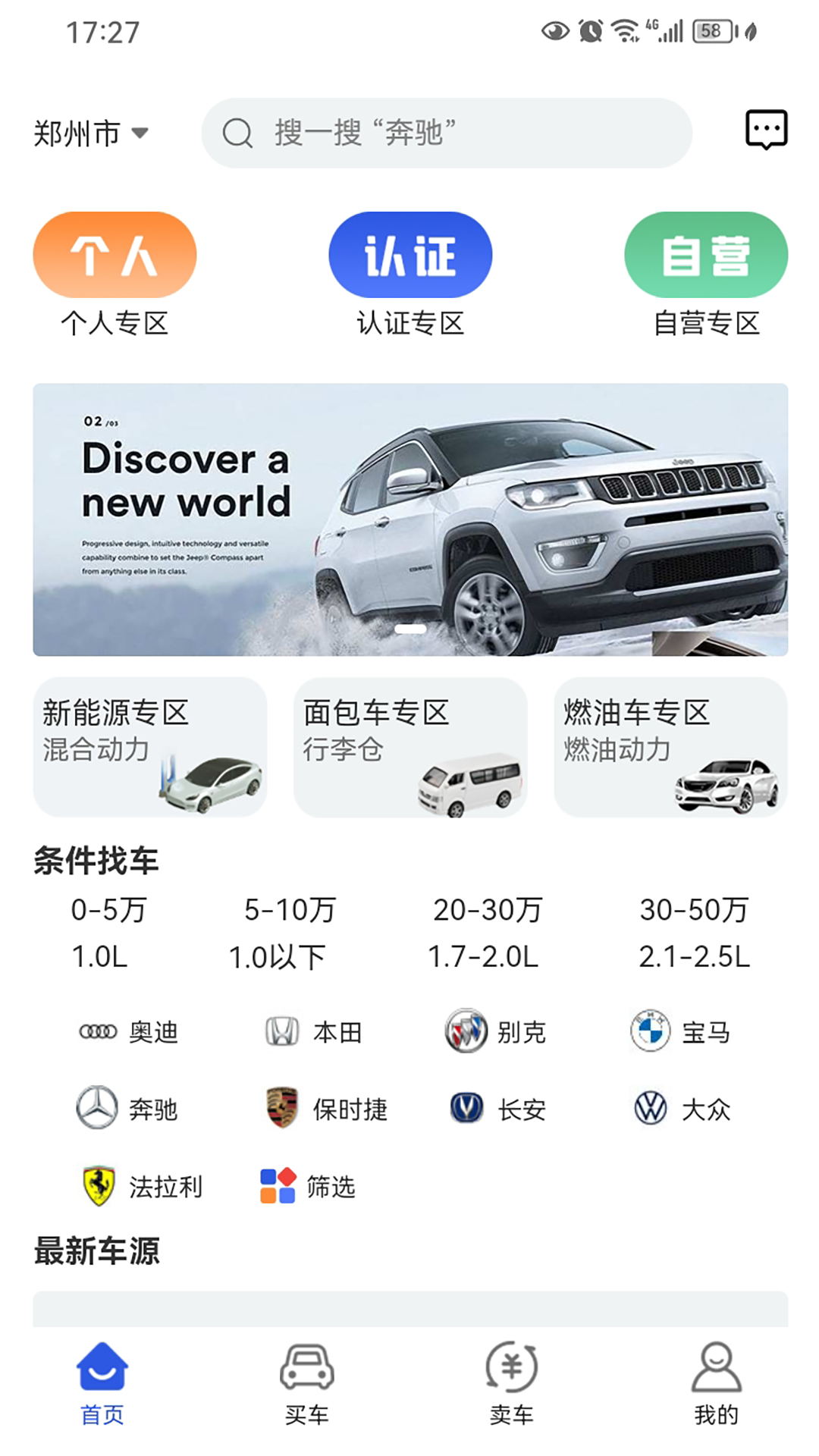This screenshot has width=819, height=1456.
Task: Open the 郑州市 city dropdown
Action: 91,133
